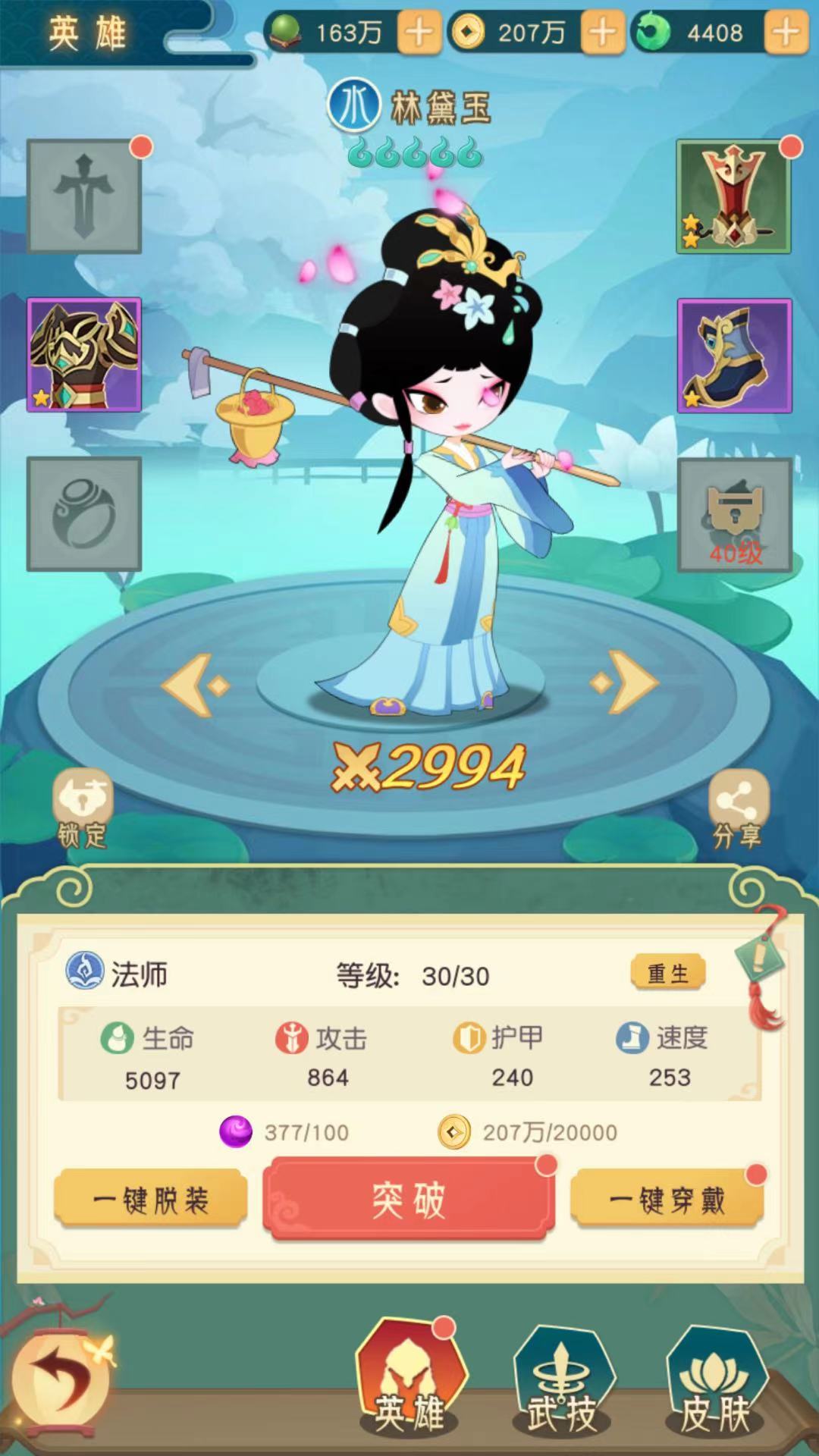Add more gold coins via the plus by 207万
The width and height of the screenshot is (819, 1456).
click(x=602, y=33)
